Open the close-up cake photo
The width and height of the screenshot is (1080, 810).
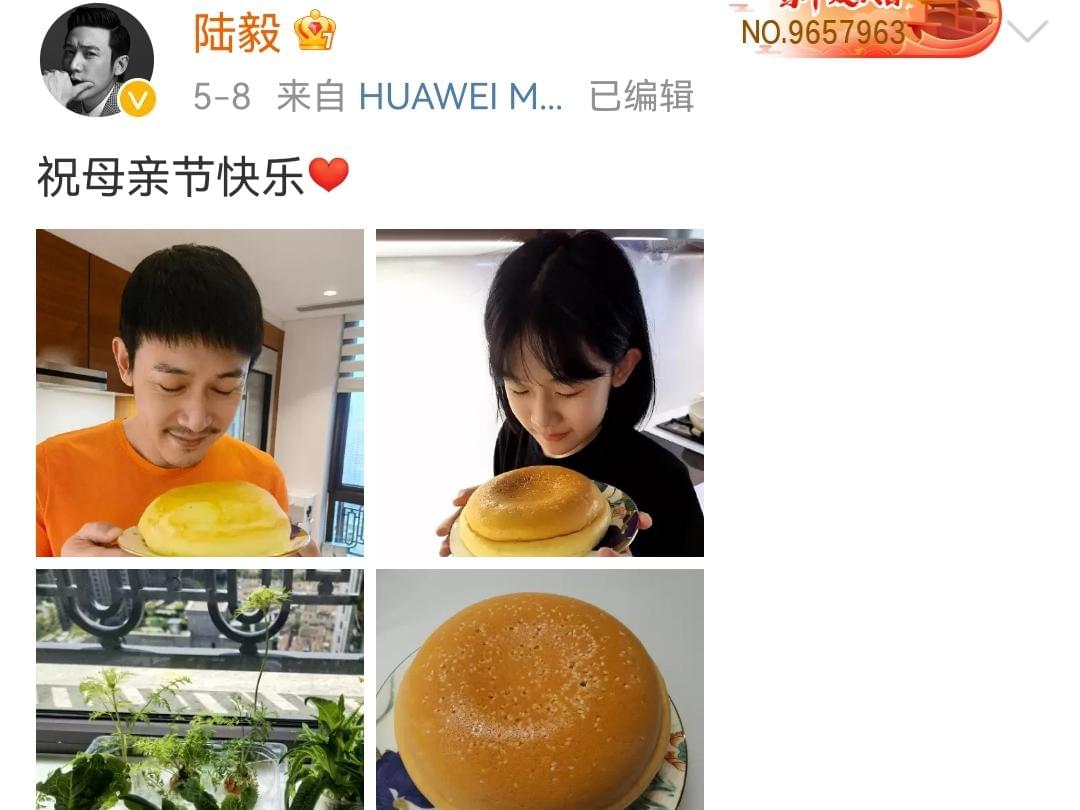[540, 690]
